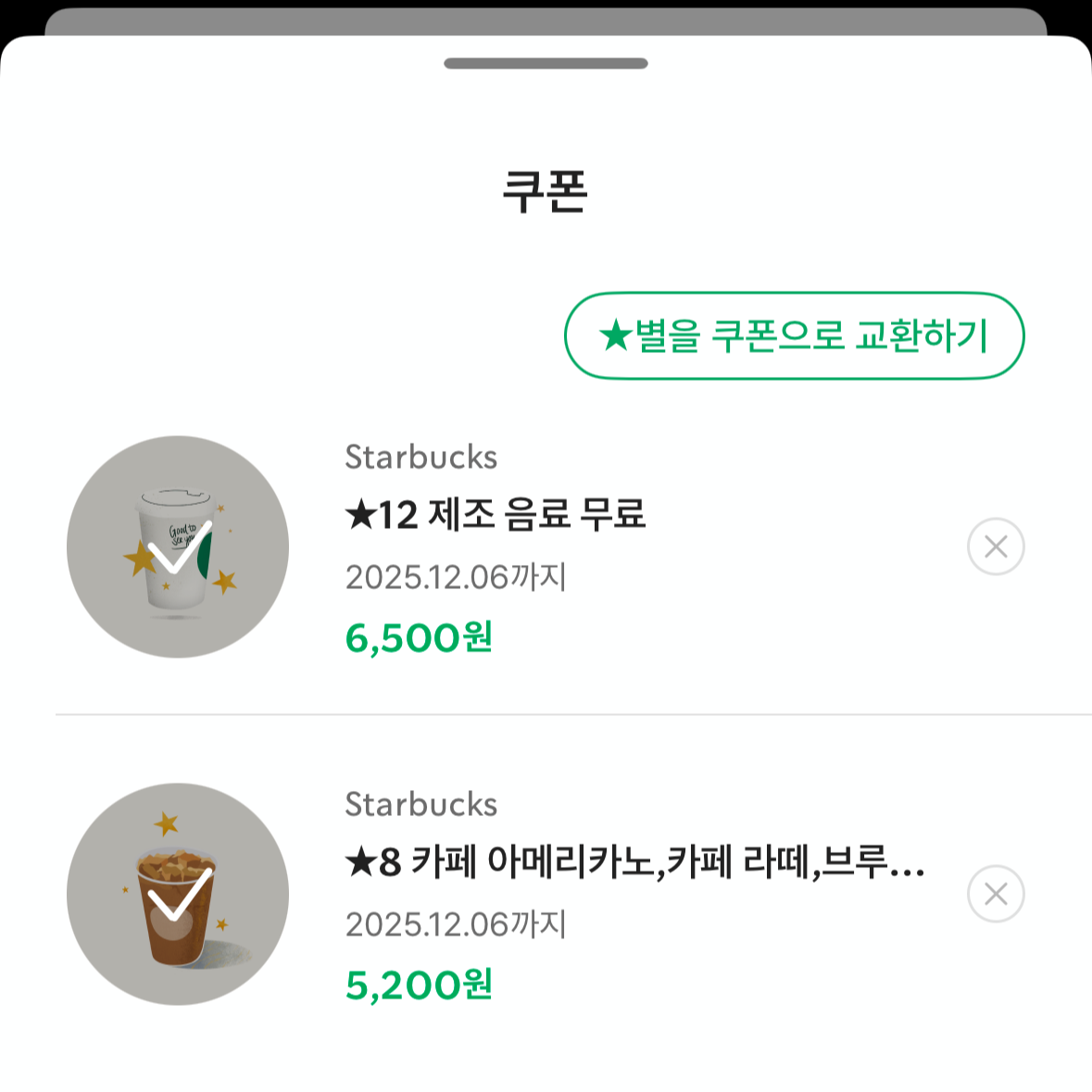Viewport: 1092px width, 1092px height.
Task: Deselect the ★12 제조 음료 무료 coupon image
Action: tap(178, 547)
